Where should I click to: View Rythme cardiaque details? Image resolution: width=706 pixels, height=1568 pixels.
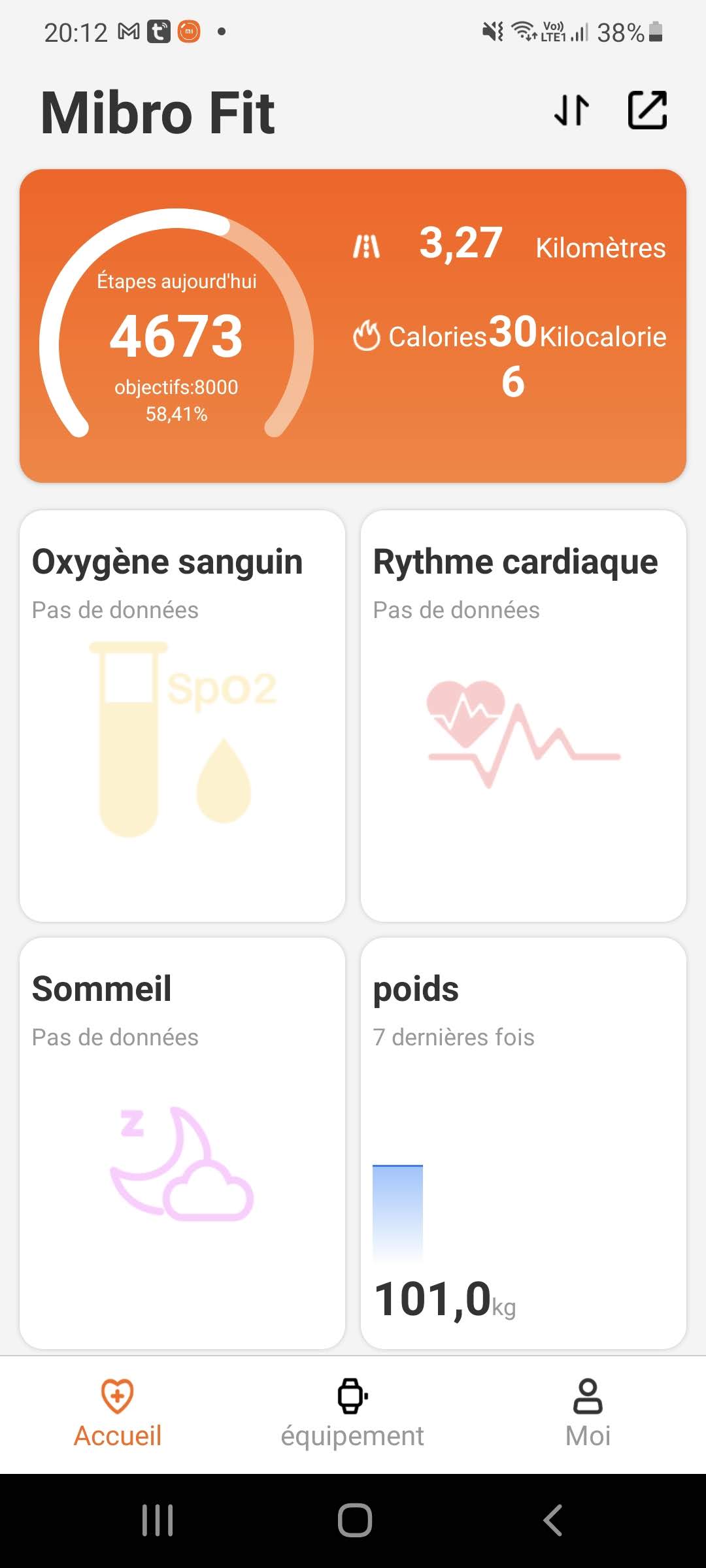tap(523, 715)
